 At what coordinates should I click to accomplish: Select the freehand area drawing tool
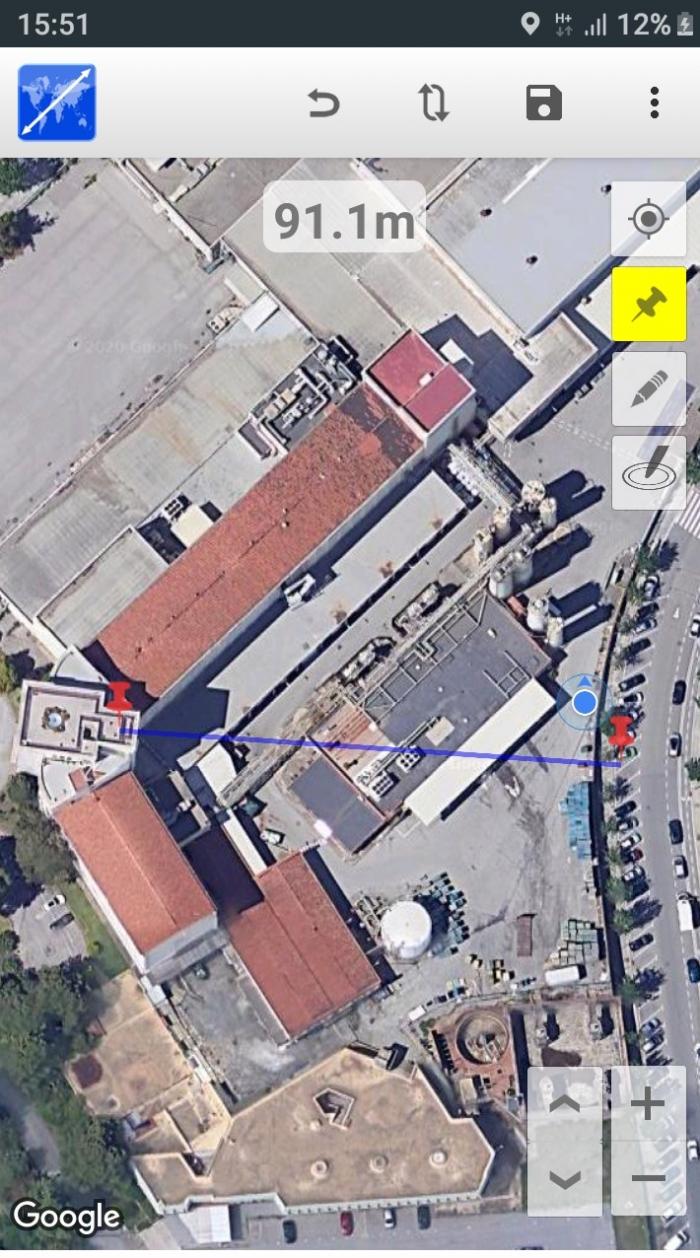click(649, 472)
